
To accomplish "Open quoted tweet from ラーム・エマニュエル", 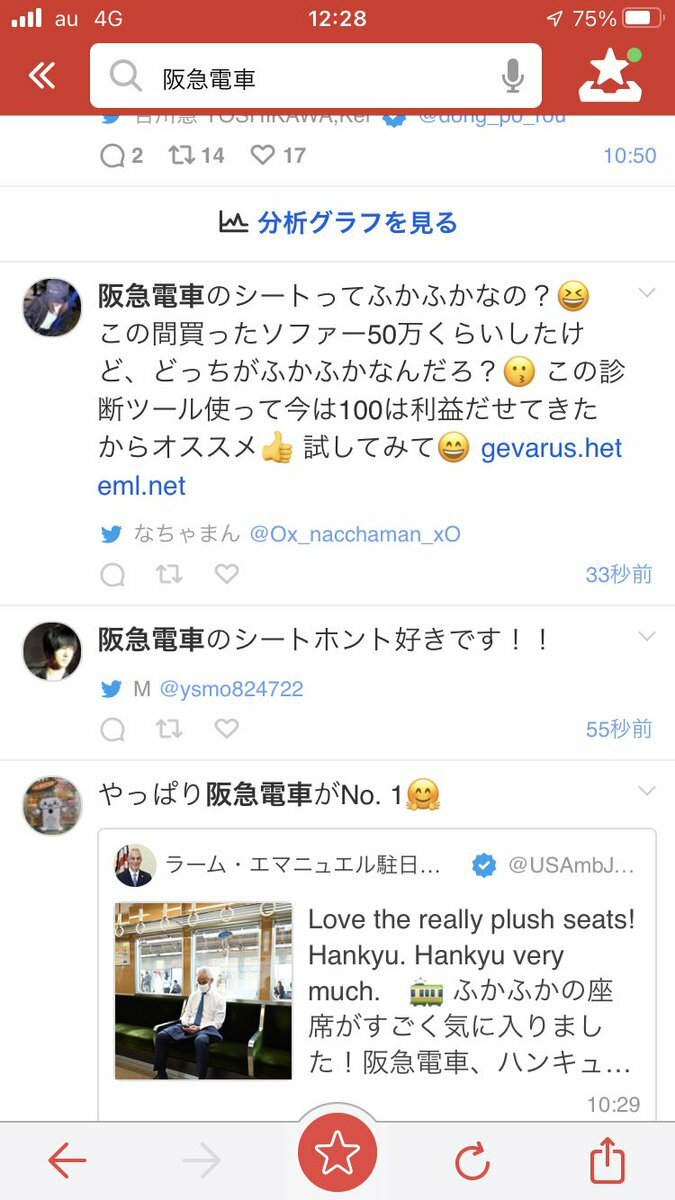I will pos(376,970).
